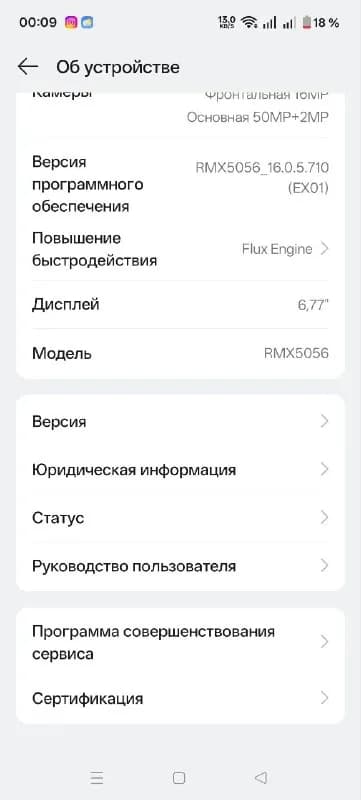This screenshot has width=361, height=800.
Task: Go back from Об устройстве
Action: pyautogui.click(x=28, y=67)
